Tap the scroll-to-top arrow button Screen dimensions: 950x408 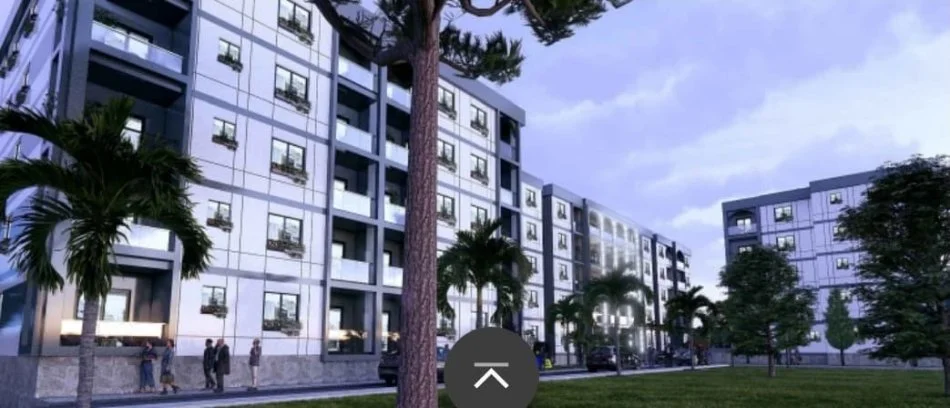(x=491, y=375)
